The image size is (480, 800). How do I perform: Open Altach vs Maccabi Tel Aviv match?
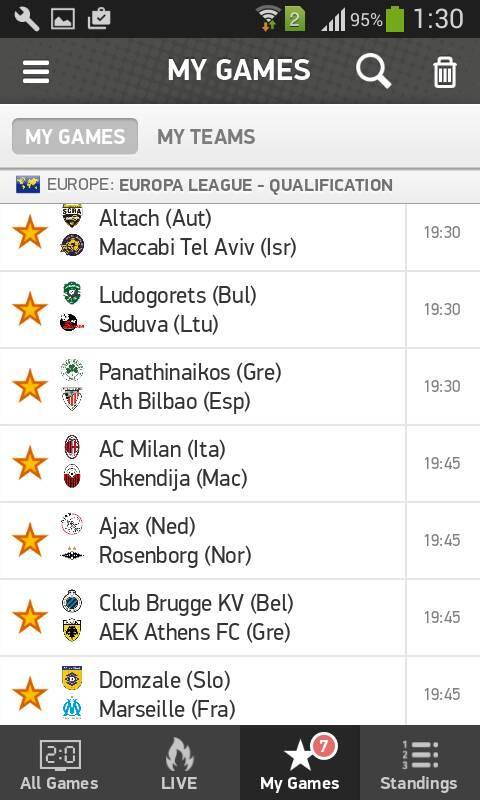pyautogui.click(x=240, y=233)
